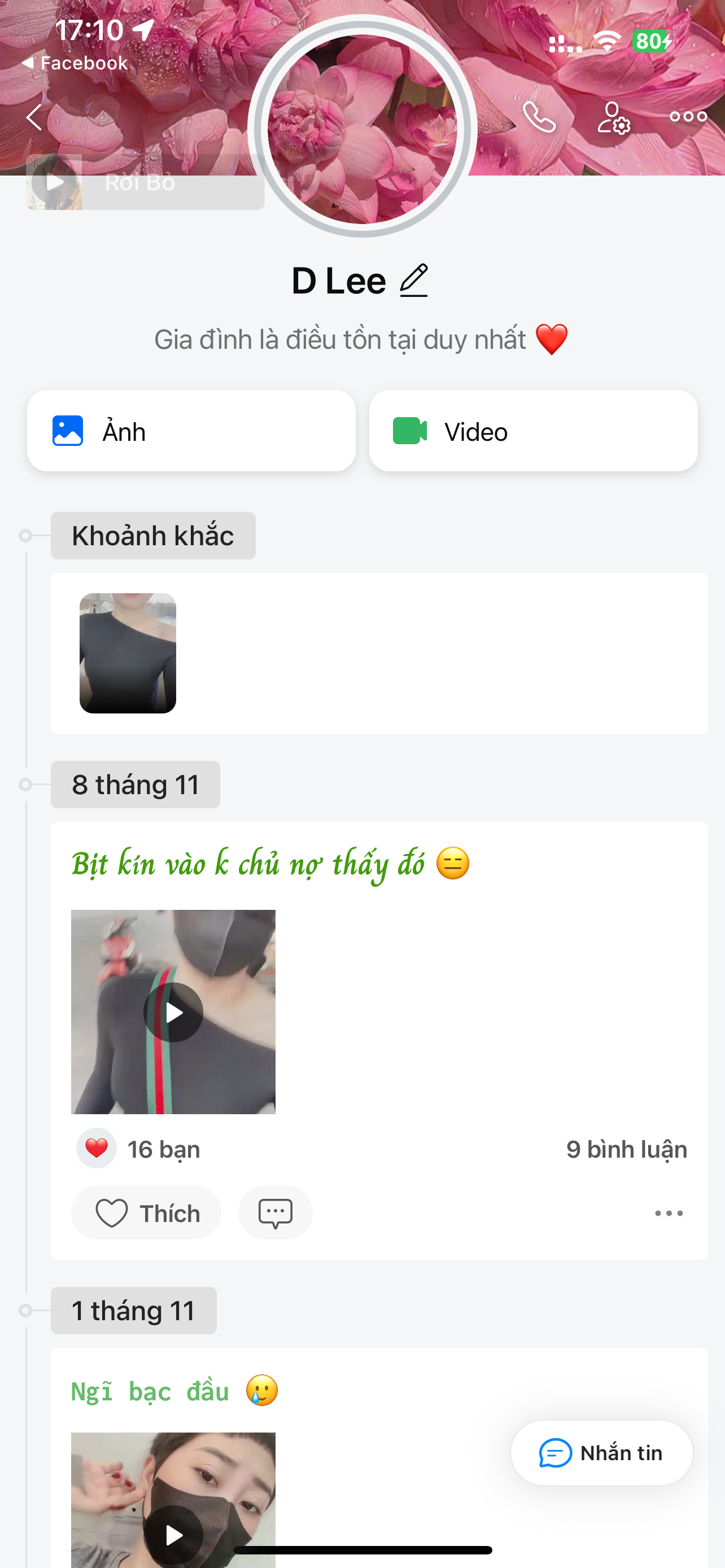Go back using the top arrow

click(x=34, y=117)
